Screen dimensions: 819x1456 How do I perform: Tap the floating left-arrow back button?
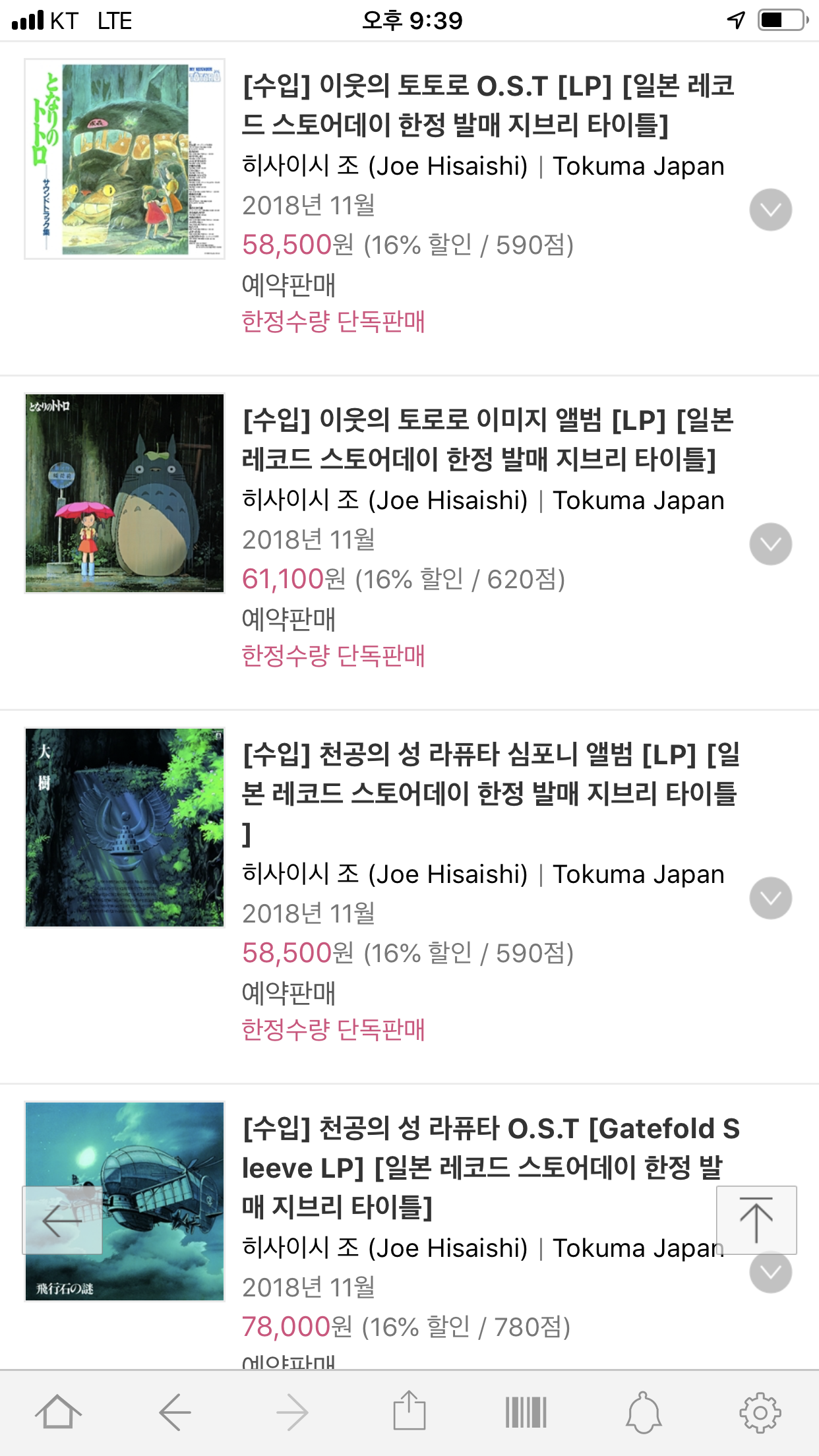[x=62, y=1221]
